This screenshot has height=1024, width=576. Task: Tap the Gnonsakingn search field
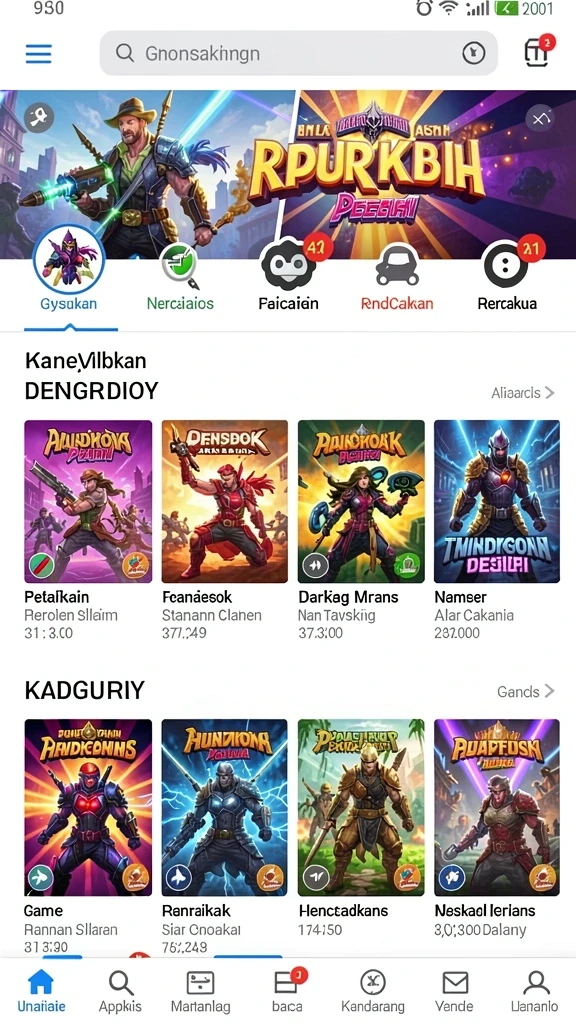point(298,53)
